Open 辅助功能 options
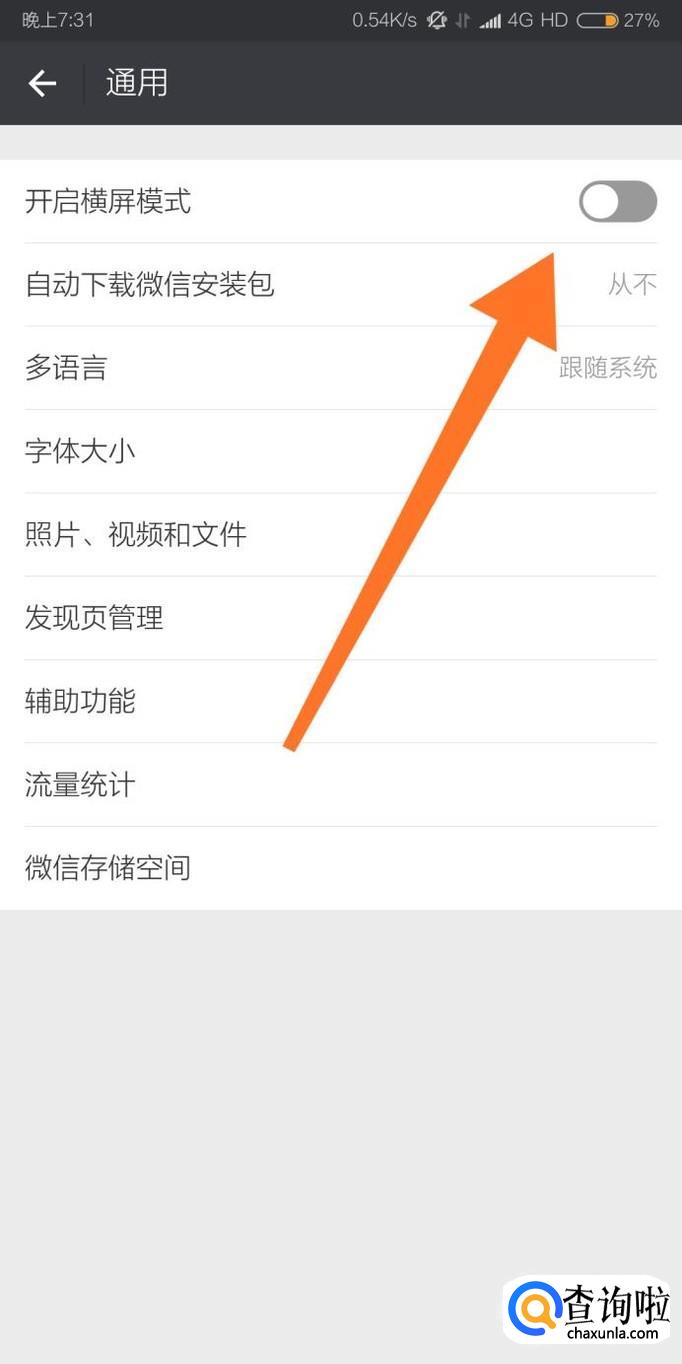Screen dimensions: 682x1364 click(340, 701)
